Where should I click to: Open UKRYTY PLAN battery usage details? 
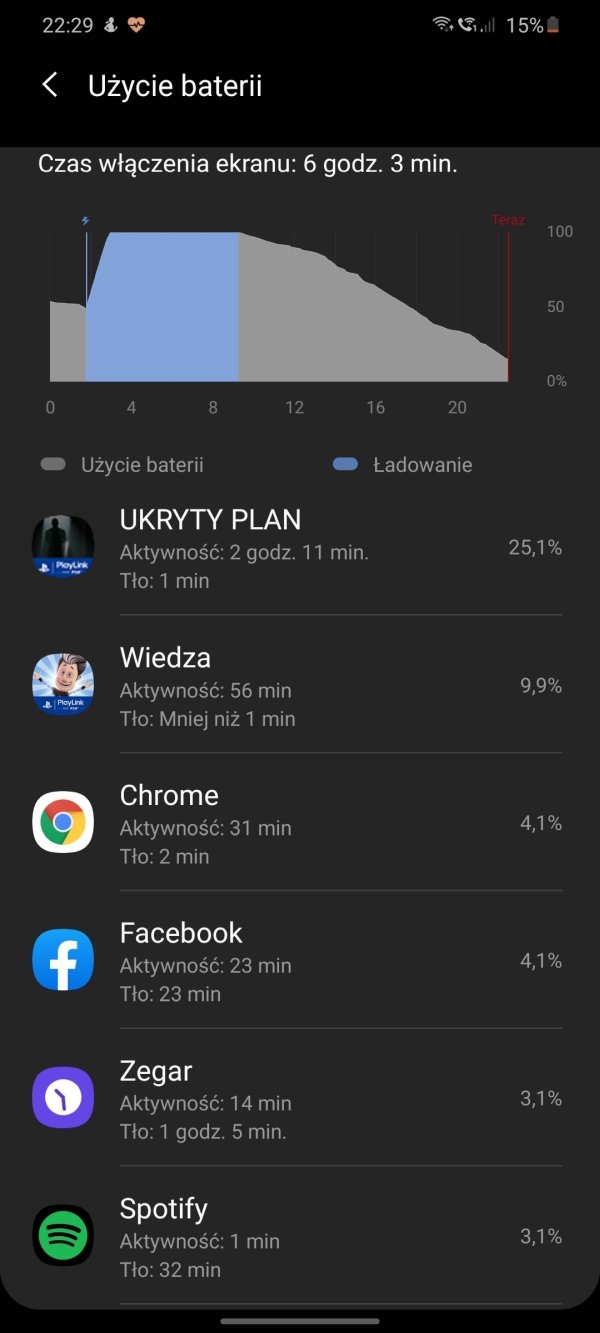[x=300, y=547]
